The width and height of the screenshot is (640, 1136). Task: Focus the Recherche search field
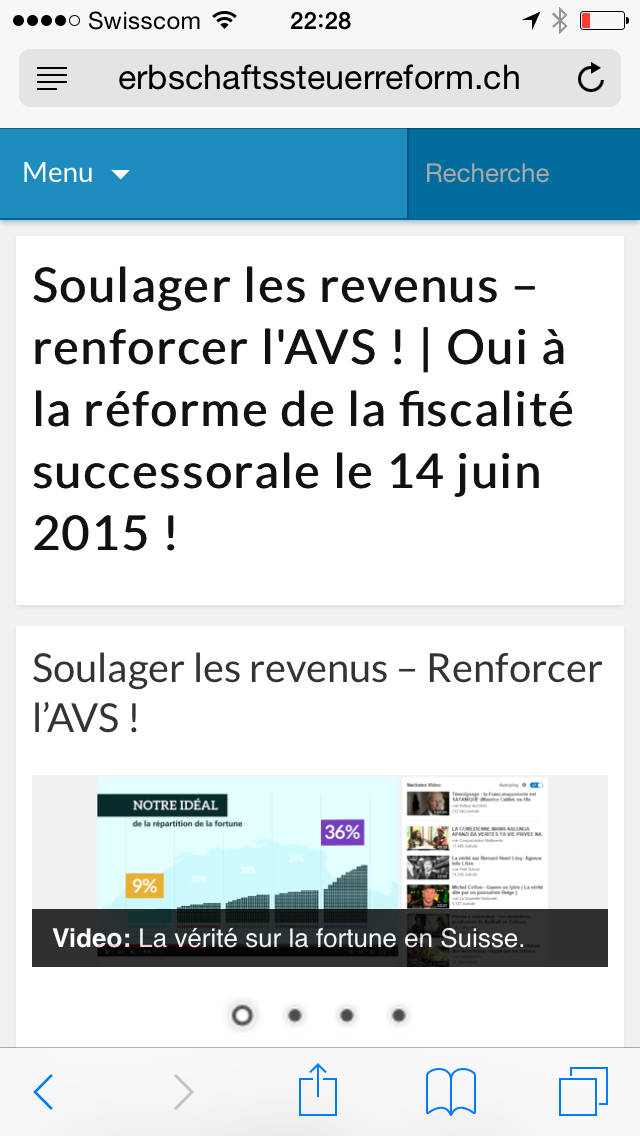(522, 173)
